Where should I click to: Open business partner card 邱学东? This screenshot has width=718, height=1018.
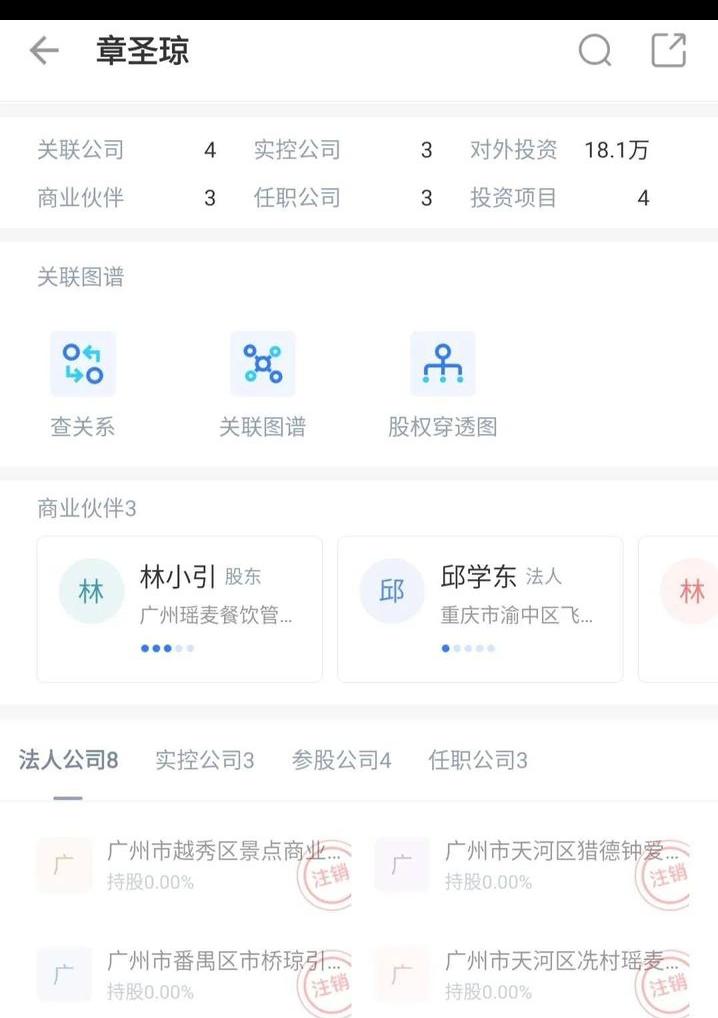480,608
